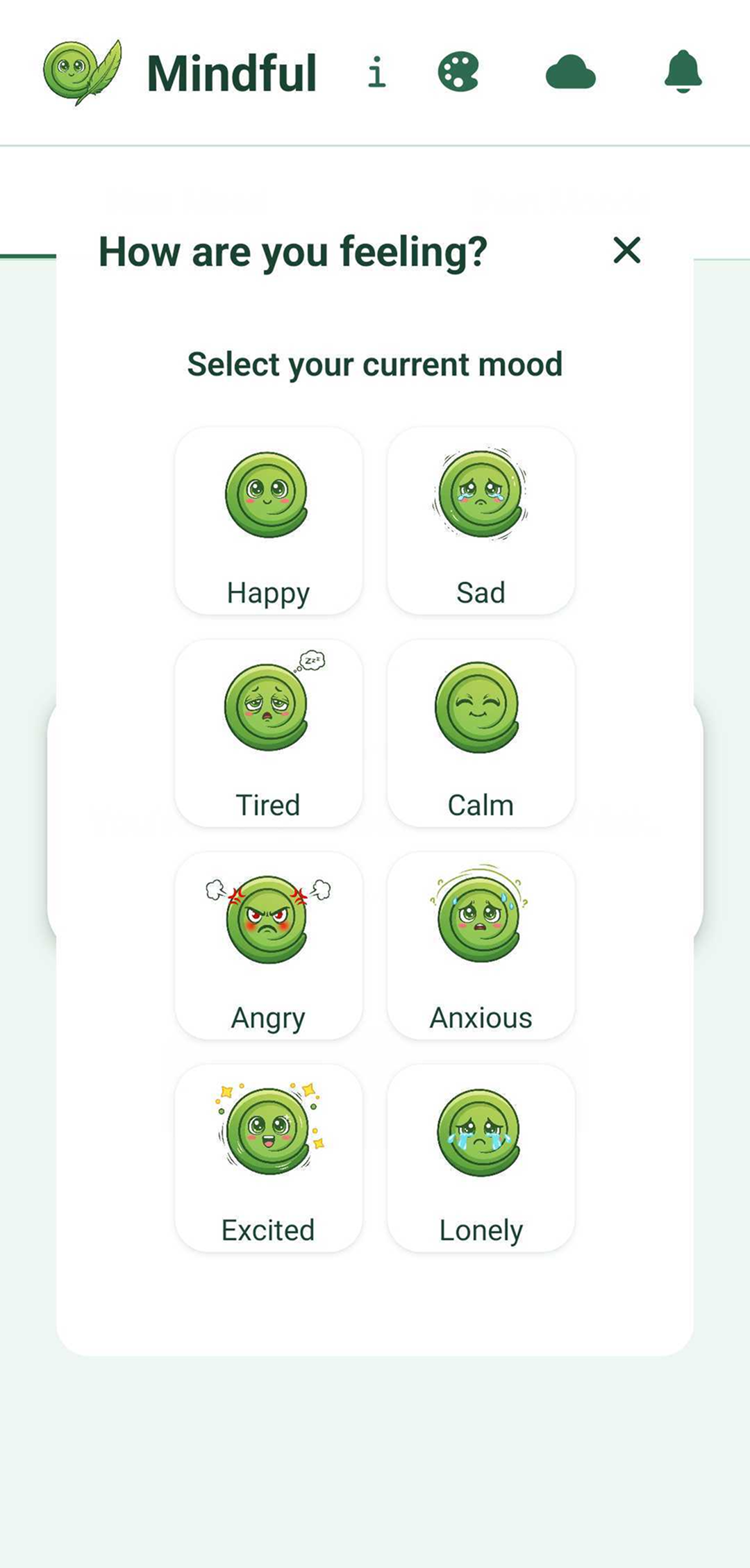Open the theme palette icon

pyautogui.click(x=459, y=72)
